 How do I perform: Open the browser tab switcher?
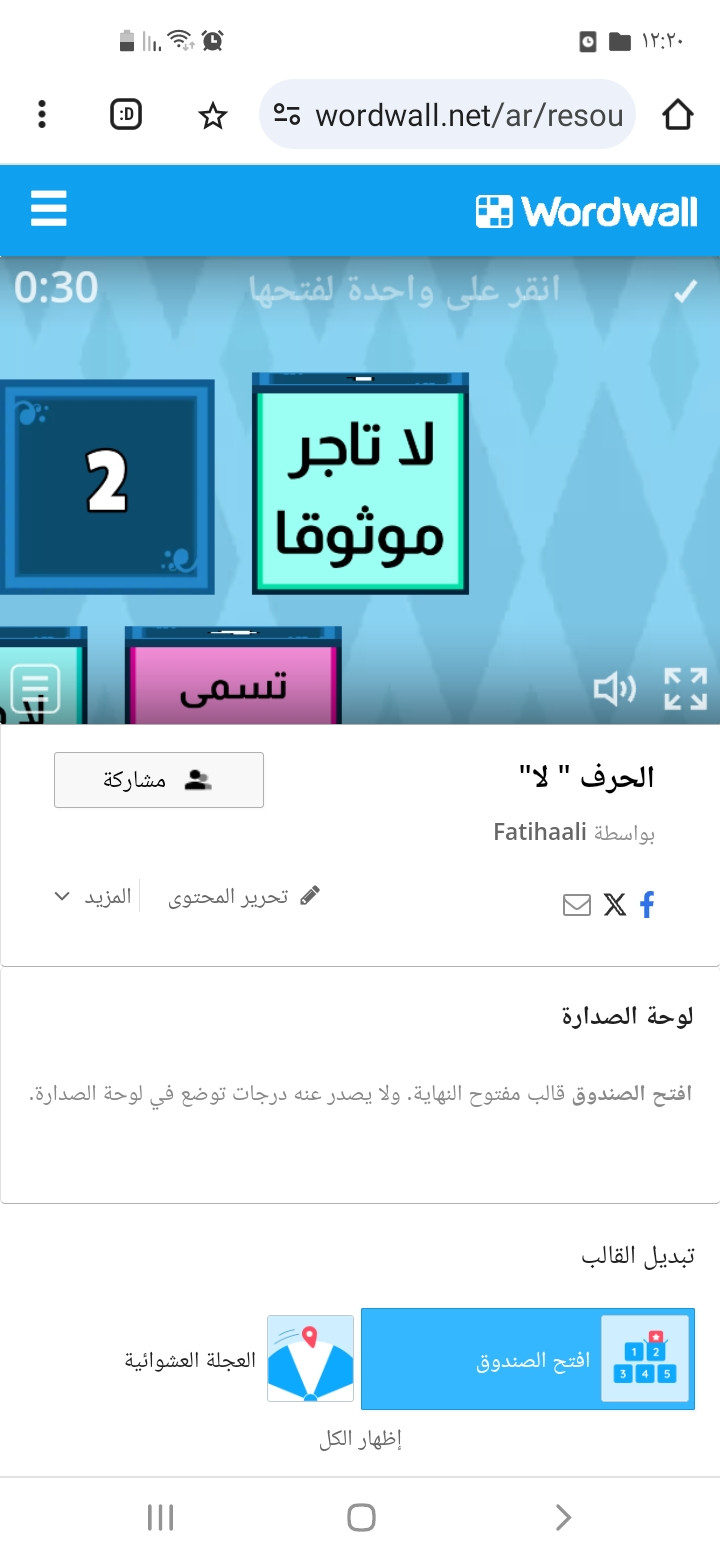(126, 115)
